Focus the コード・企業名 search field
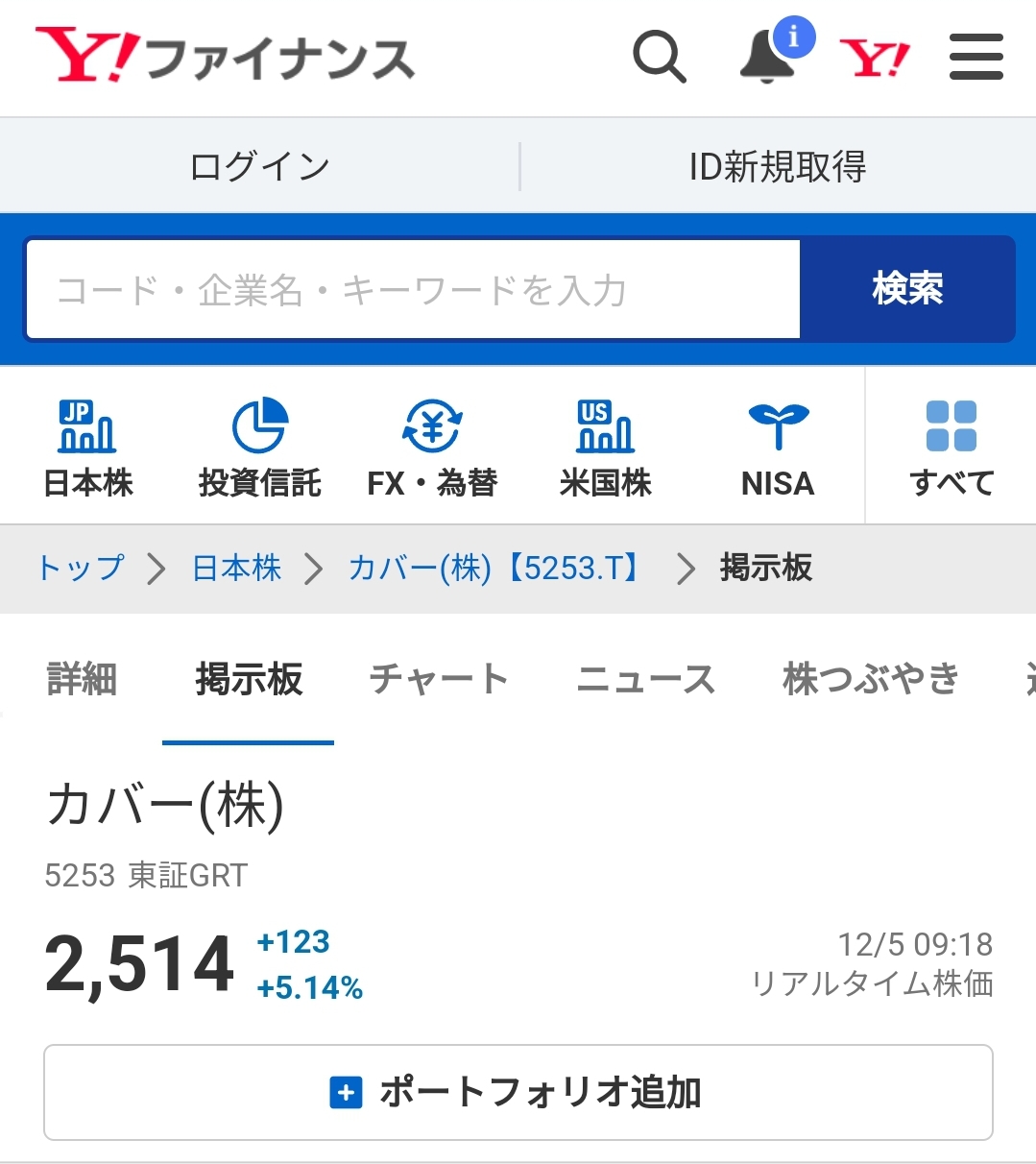Screen dimensions: 1036x1164 (x=413, y=289)
